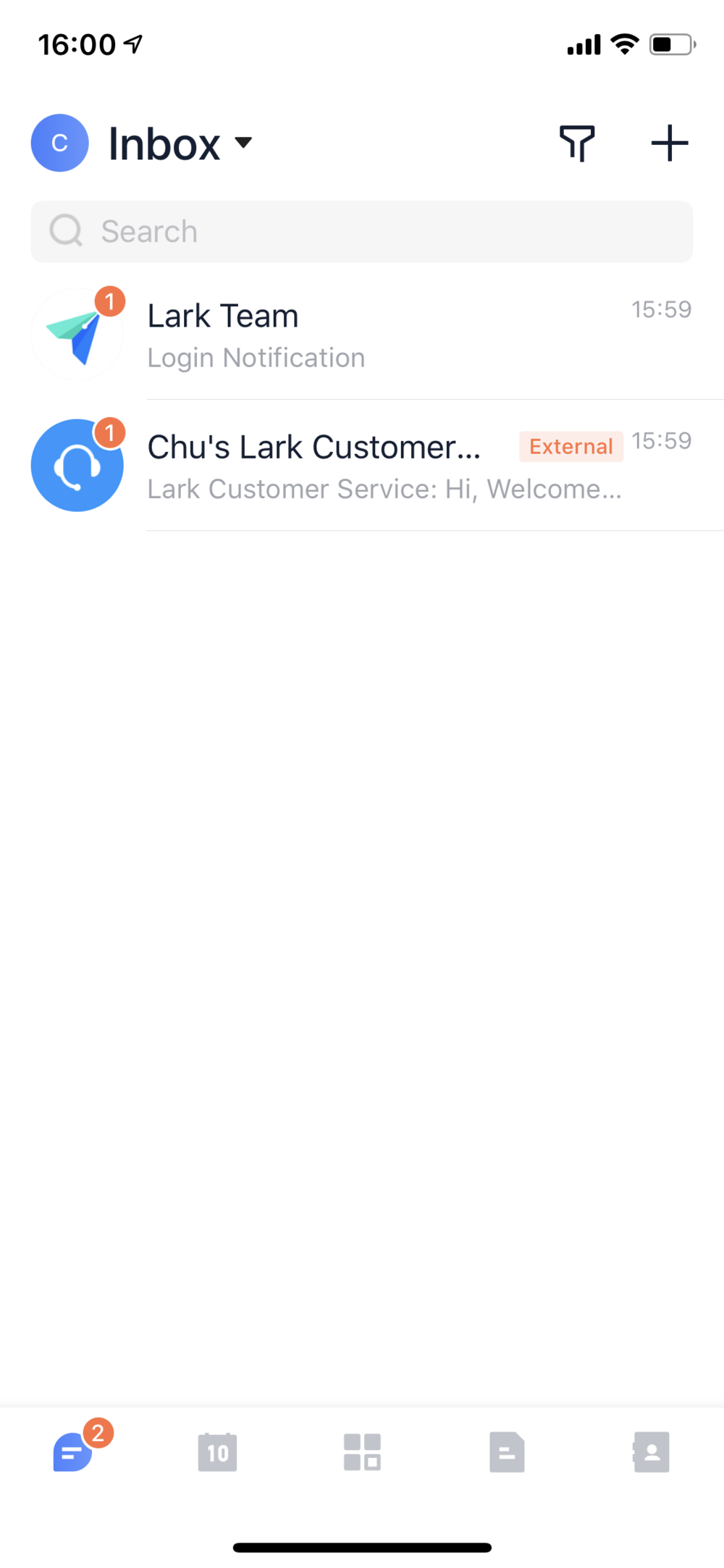
Task: Switch to the docs tab
Action: click(x=507, y=1451)
